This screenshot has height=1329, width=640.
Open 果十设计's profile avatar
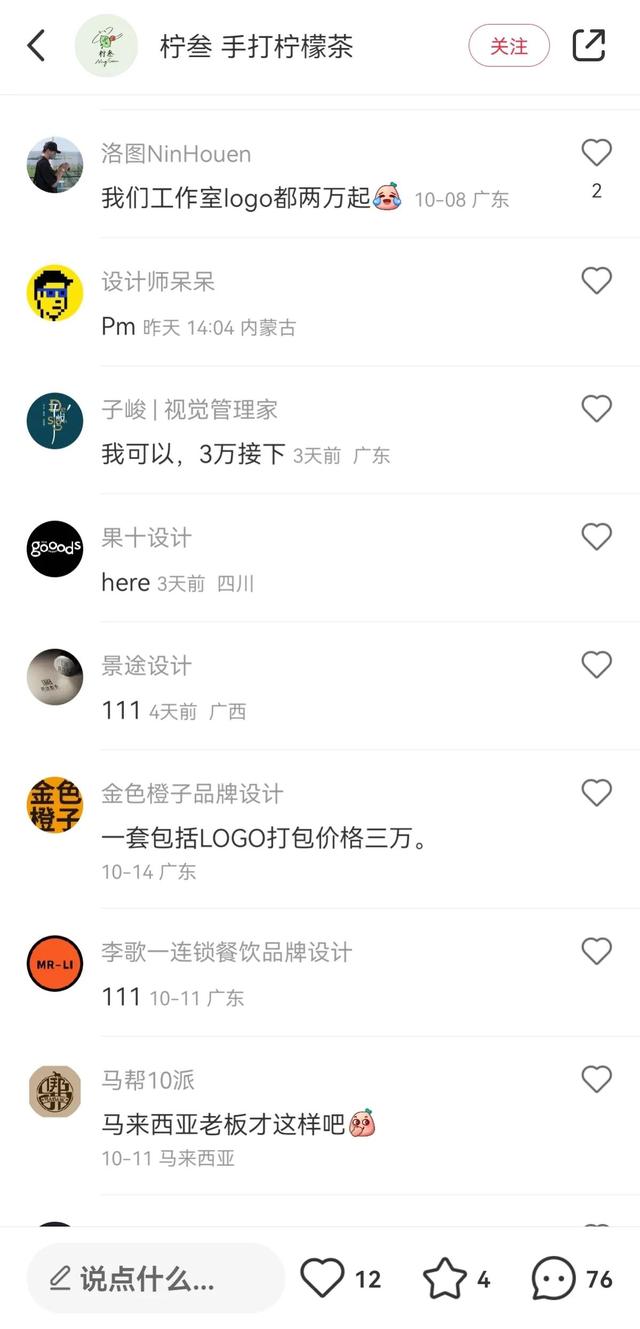pyautogui.click(x=55, y=549)
